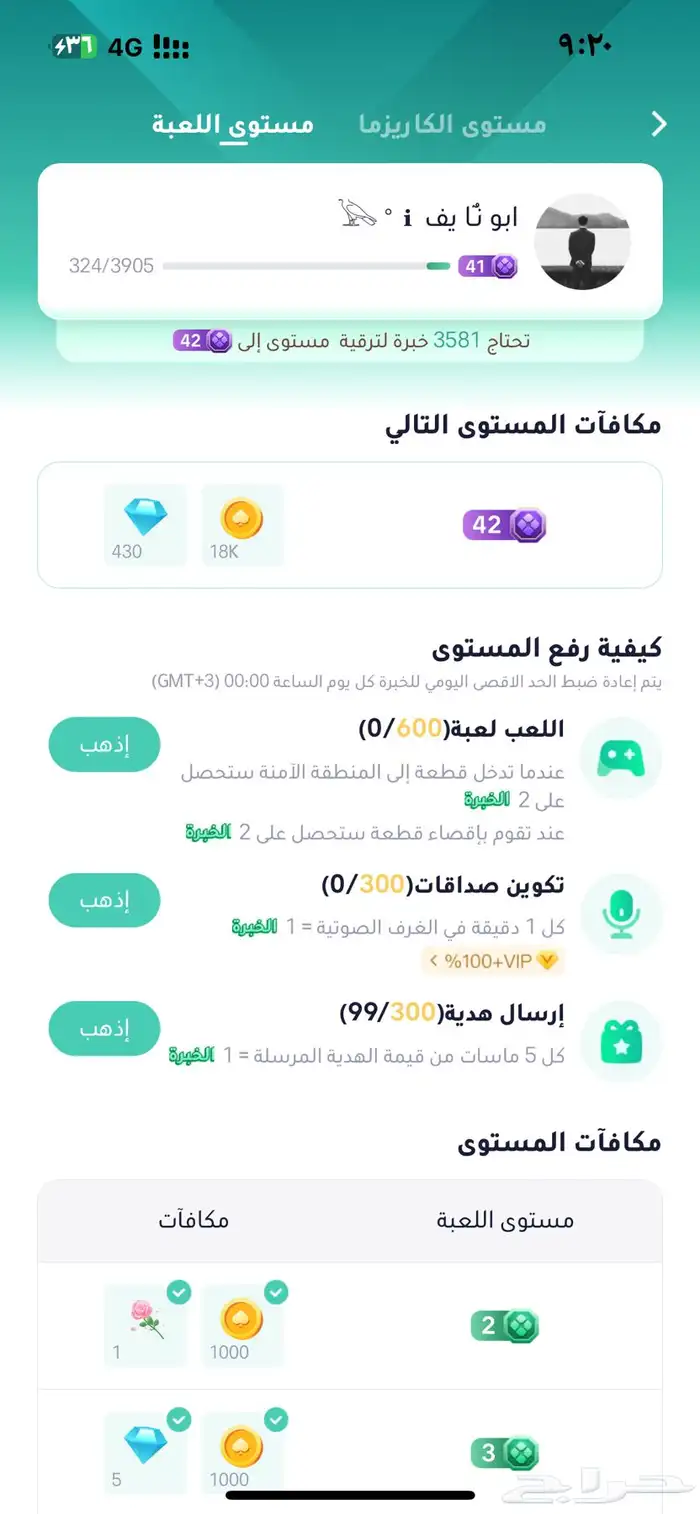Screen dimensions: 700x1514
Task: Open the user's profile avatar
Action: tap(583, 241)
